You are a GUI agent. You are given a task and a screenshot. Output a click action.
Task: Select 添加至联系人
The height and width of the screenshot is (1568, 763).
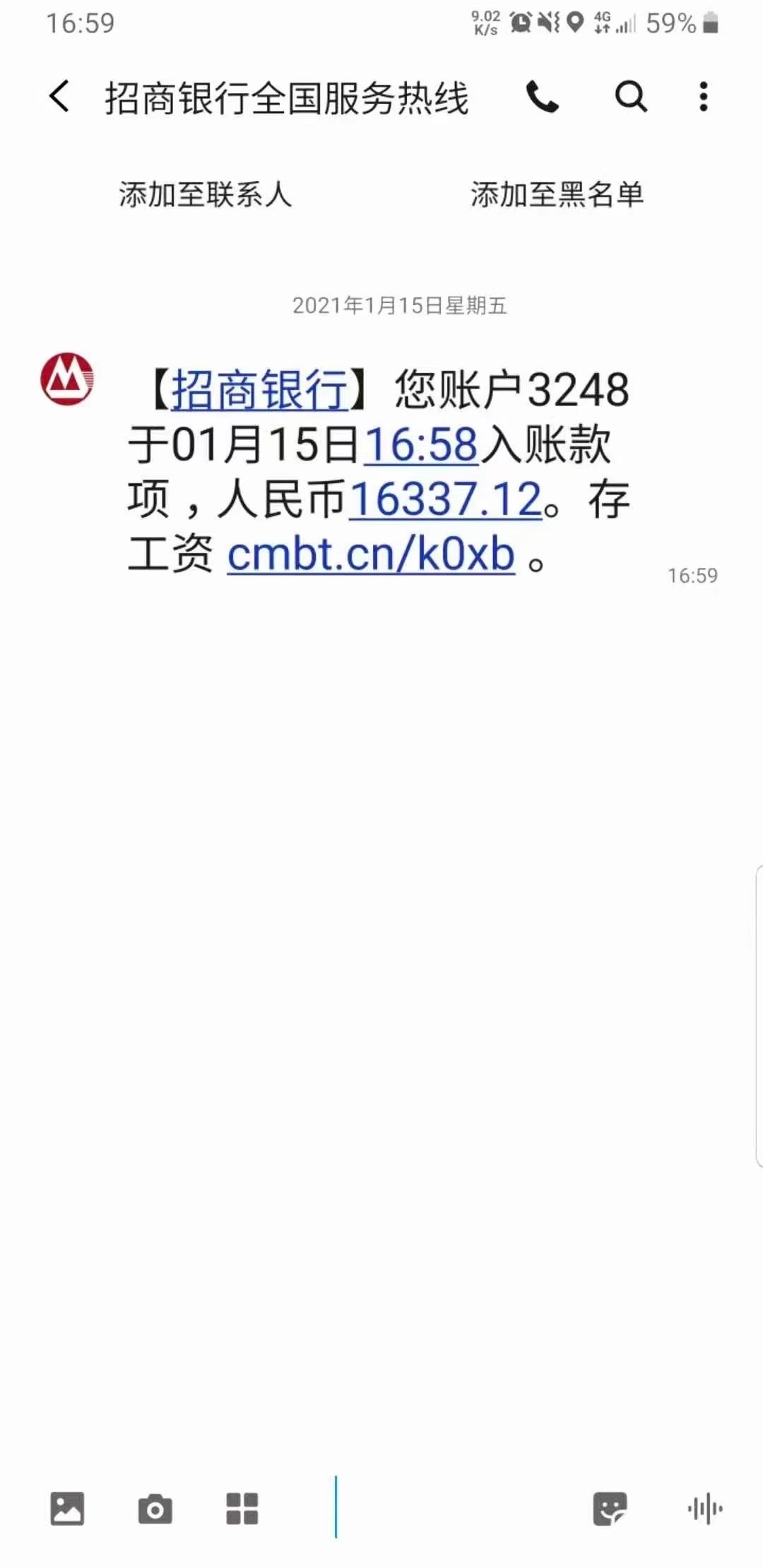click(205, 194)
